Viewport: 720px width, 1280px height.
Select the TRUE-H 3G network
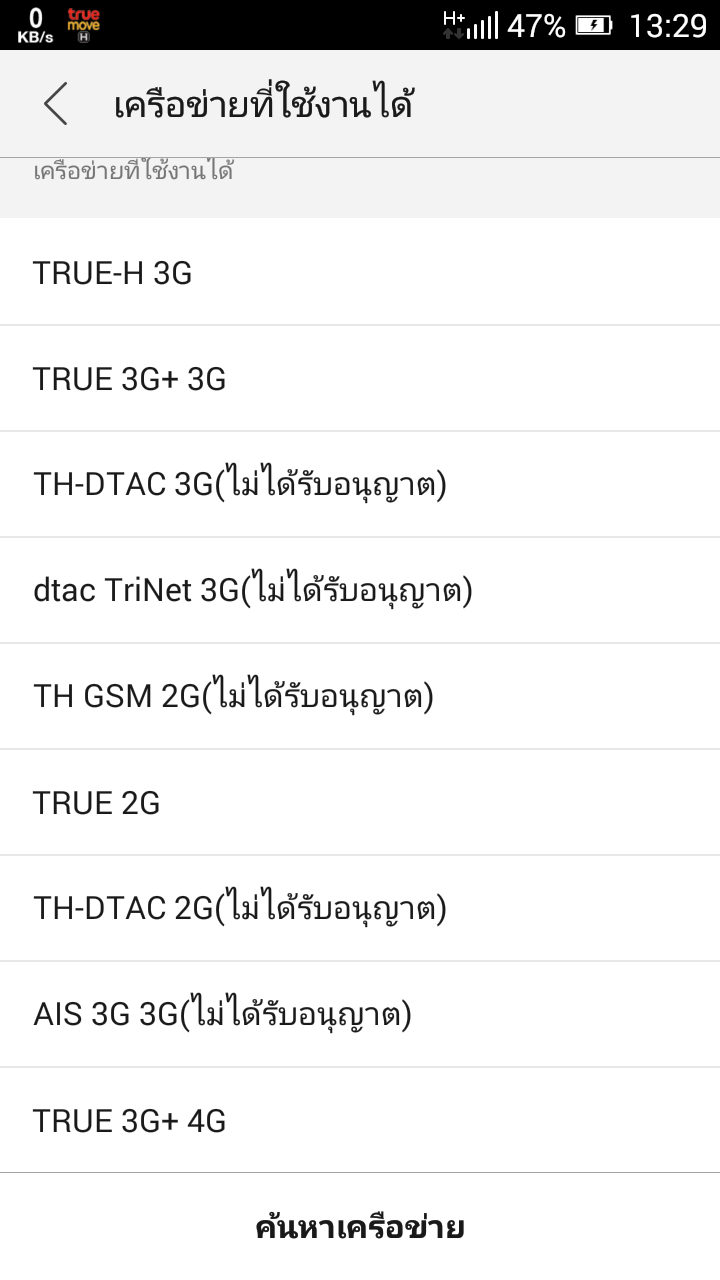tap(360, 272)
